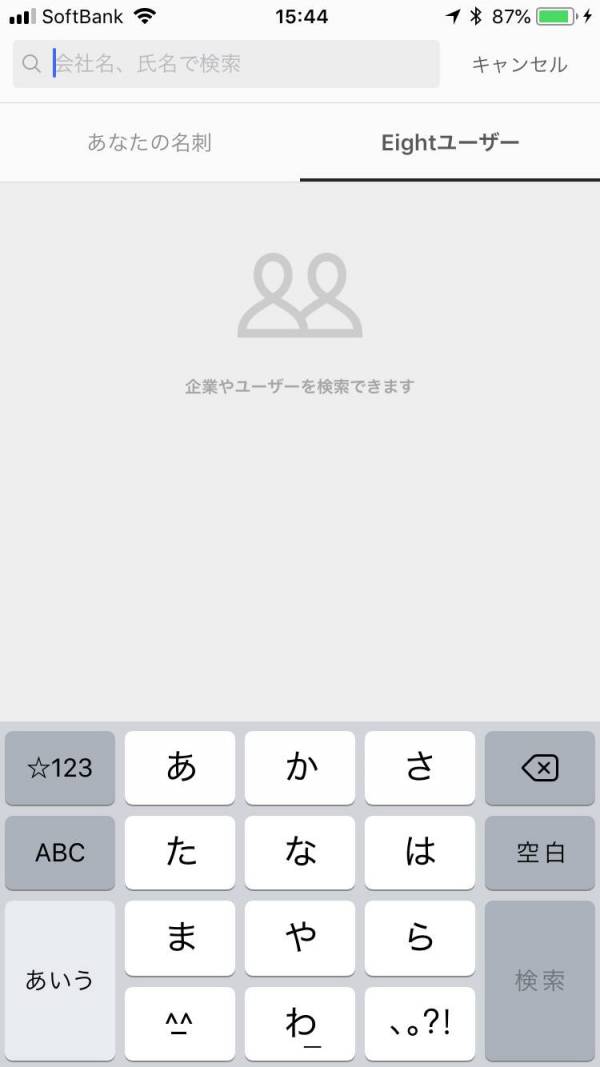Switch to the あなたの名刺 tab
Image resolution: width=600 pixels, height=1067 pixels.
click(150, 143)
